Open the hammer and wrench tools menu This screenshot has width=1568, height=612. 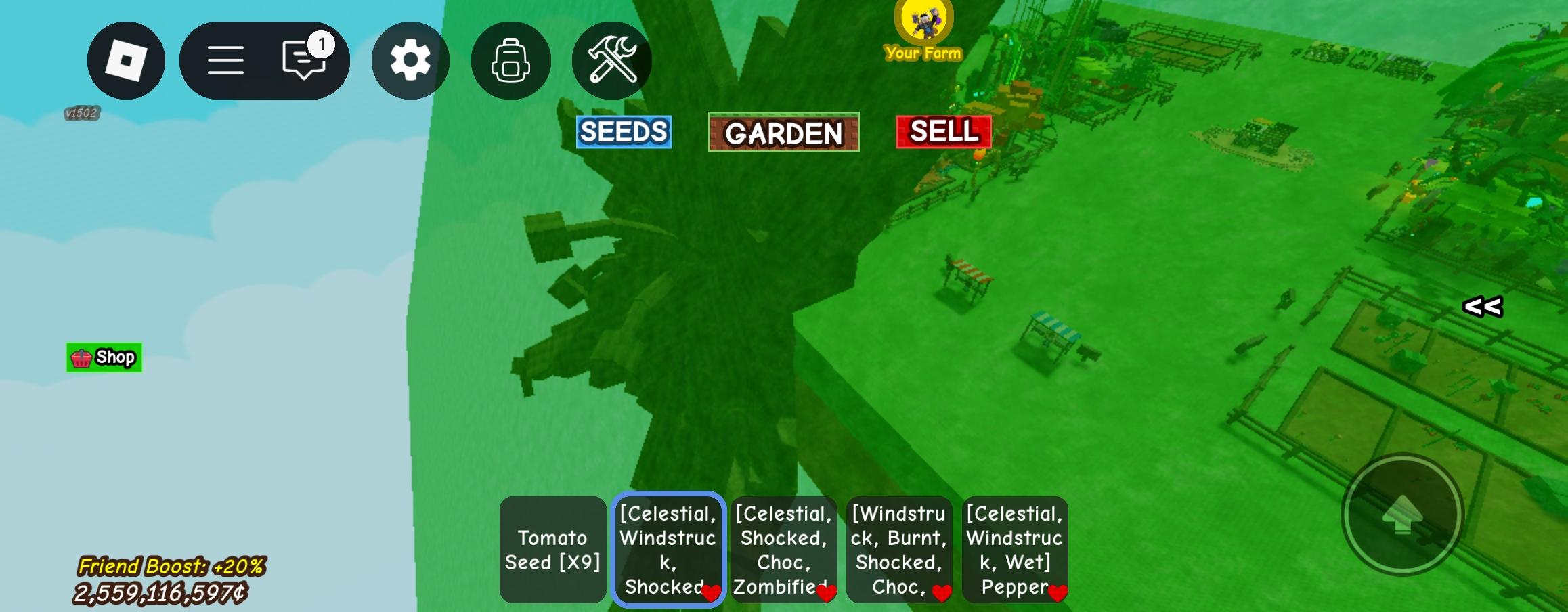tap(611, 60)
